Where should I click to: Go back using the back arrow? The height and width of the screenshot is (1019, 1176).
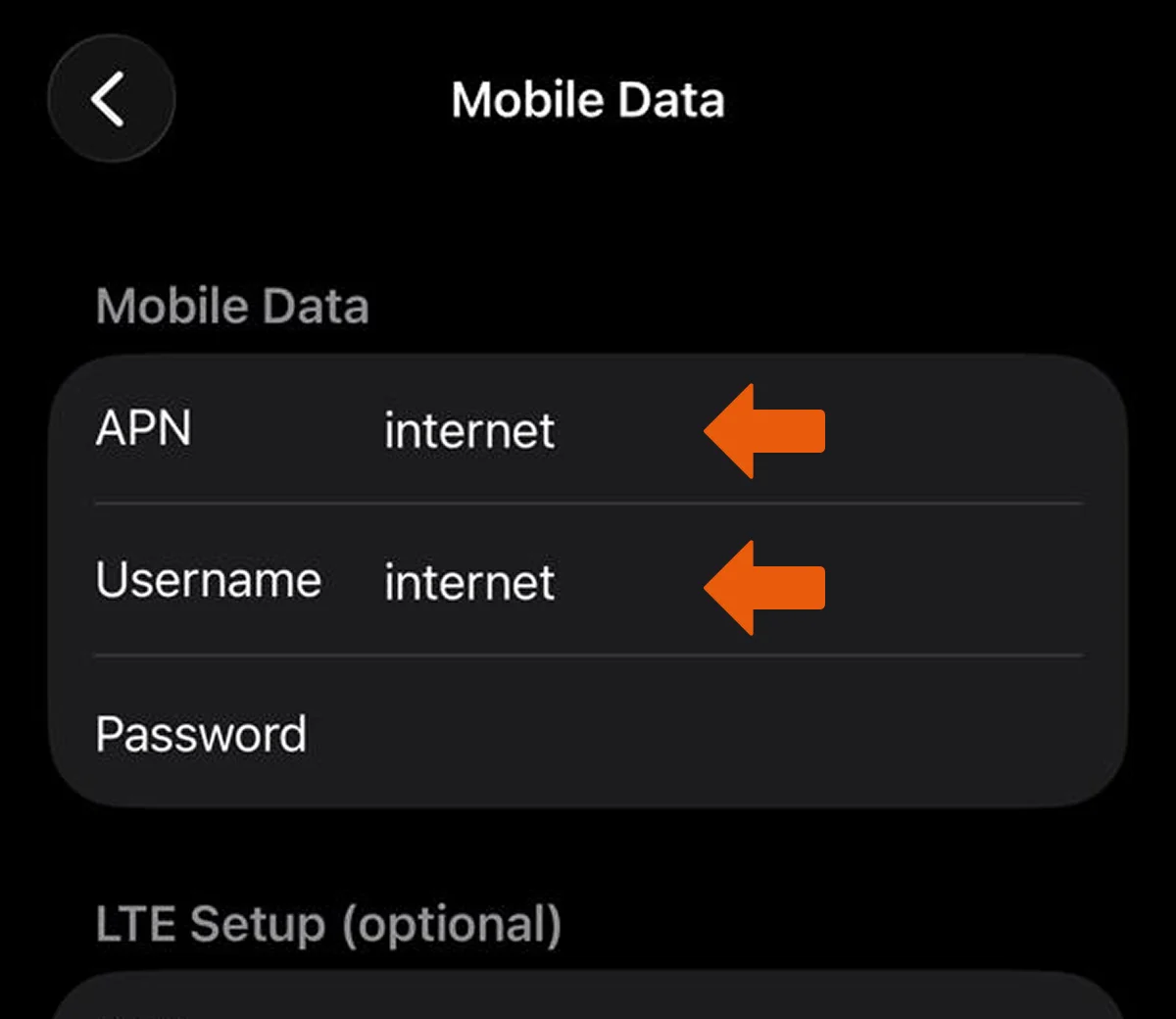(111, 100)
